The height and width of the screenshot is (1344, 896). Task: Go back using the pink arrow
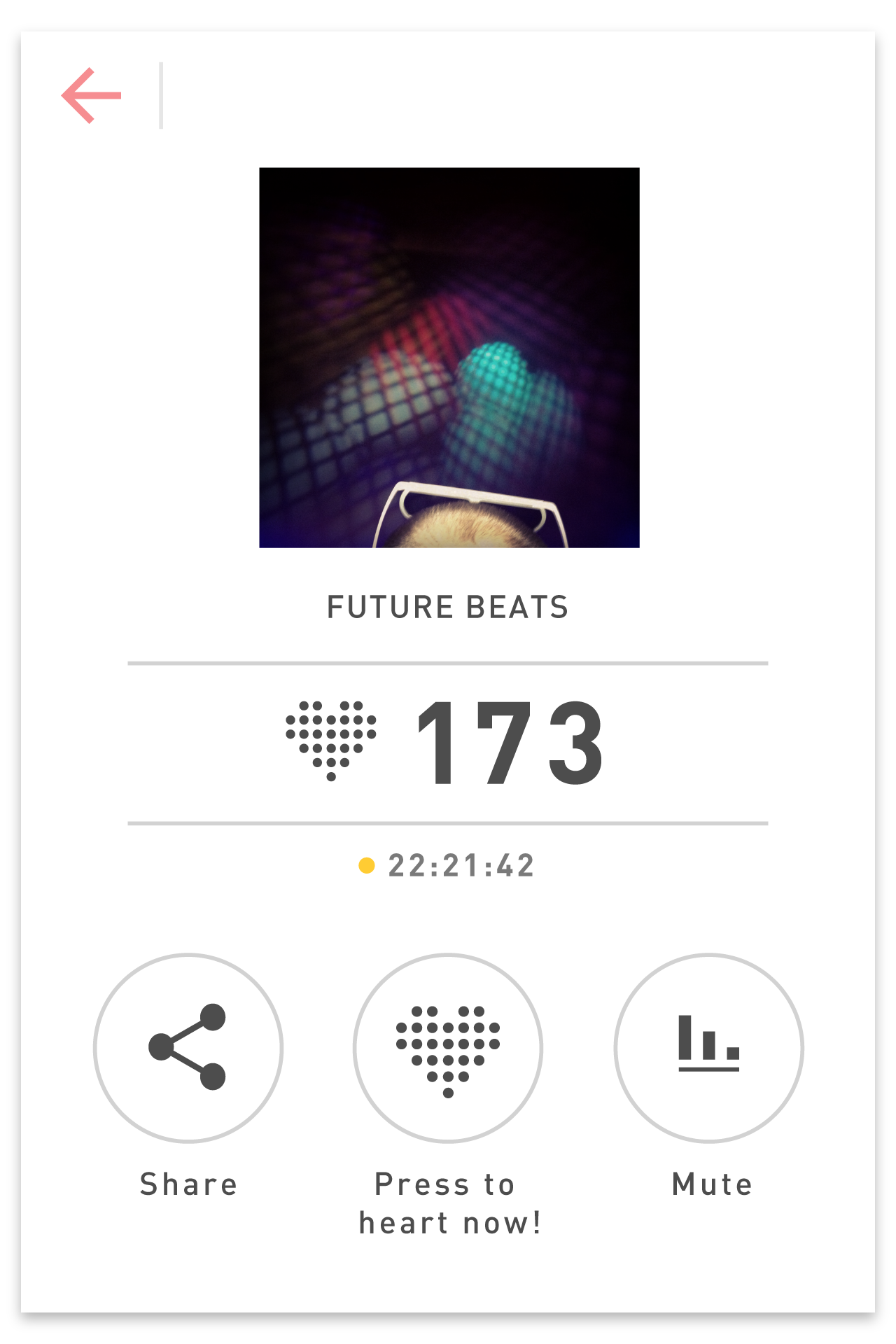(x=92, y=95)
